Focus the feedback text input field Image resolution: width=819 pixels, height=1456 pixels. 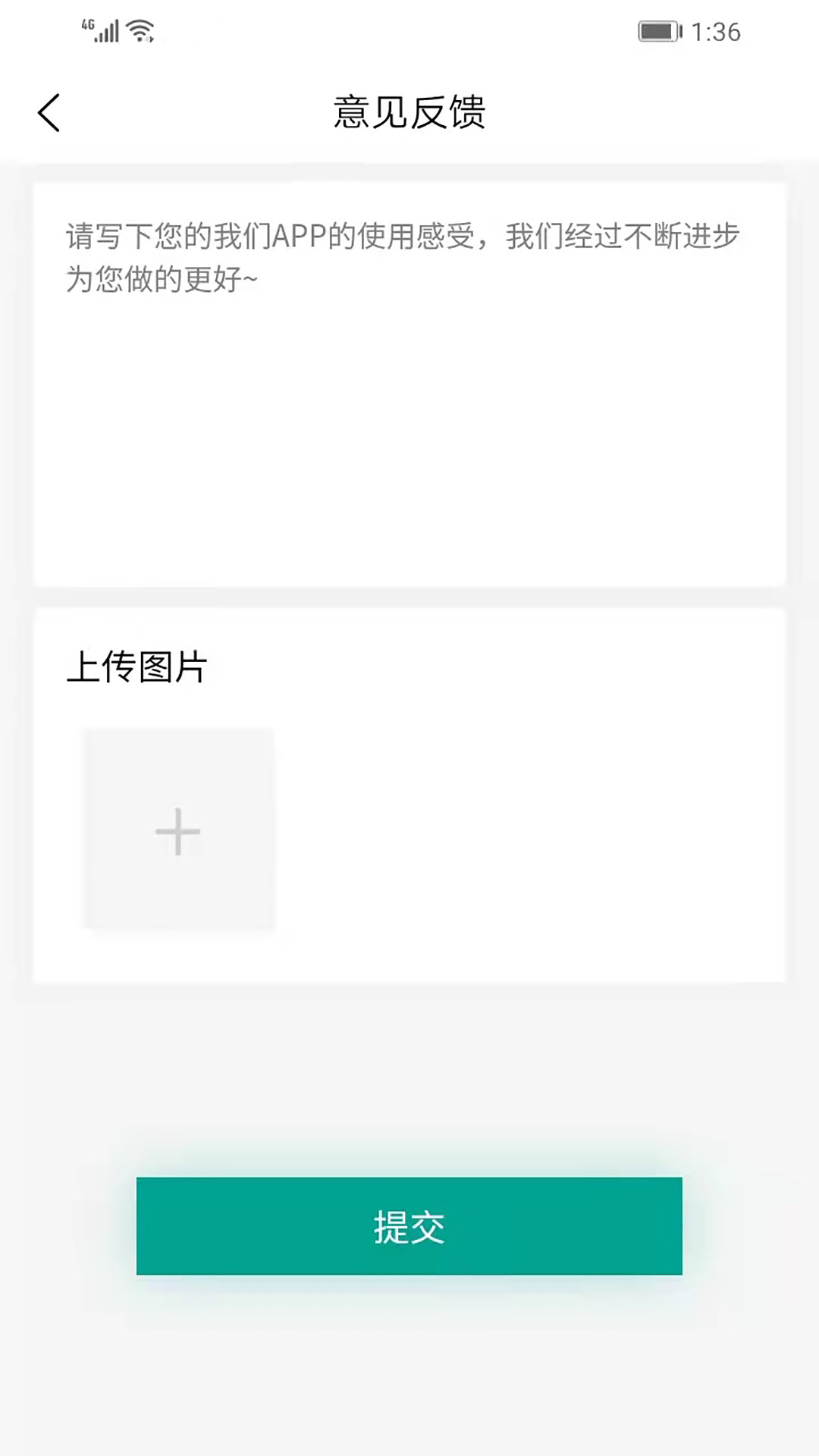(x=409, y=384)
